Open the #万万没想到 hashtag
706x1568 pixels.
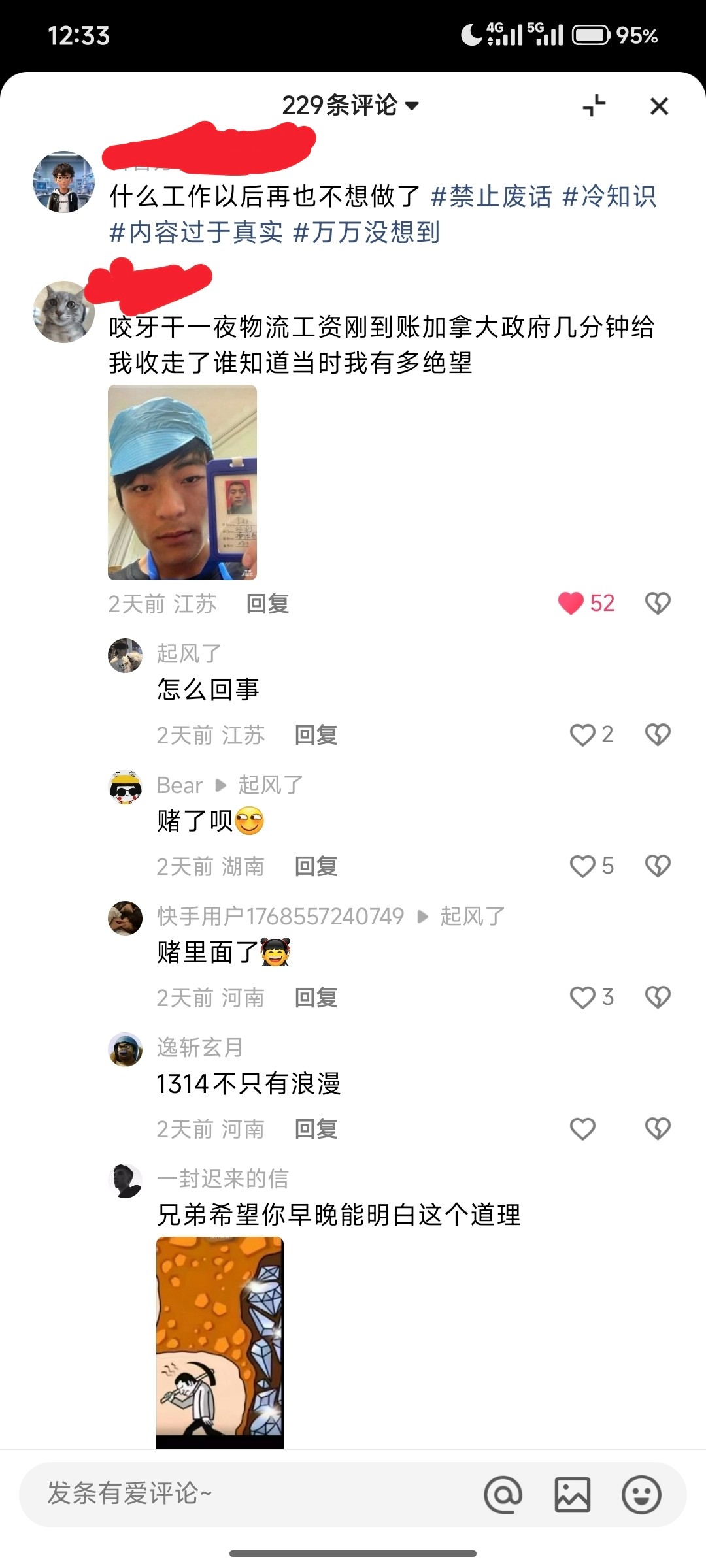click(x=367, y=233)
